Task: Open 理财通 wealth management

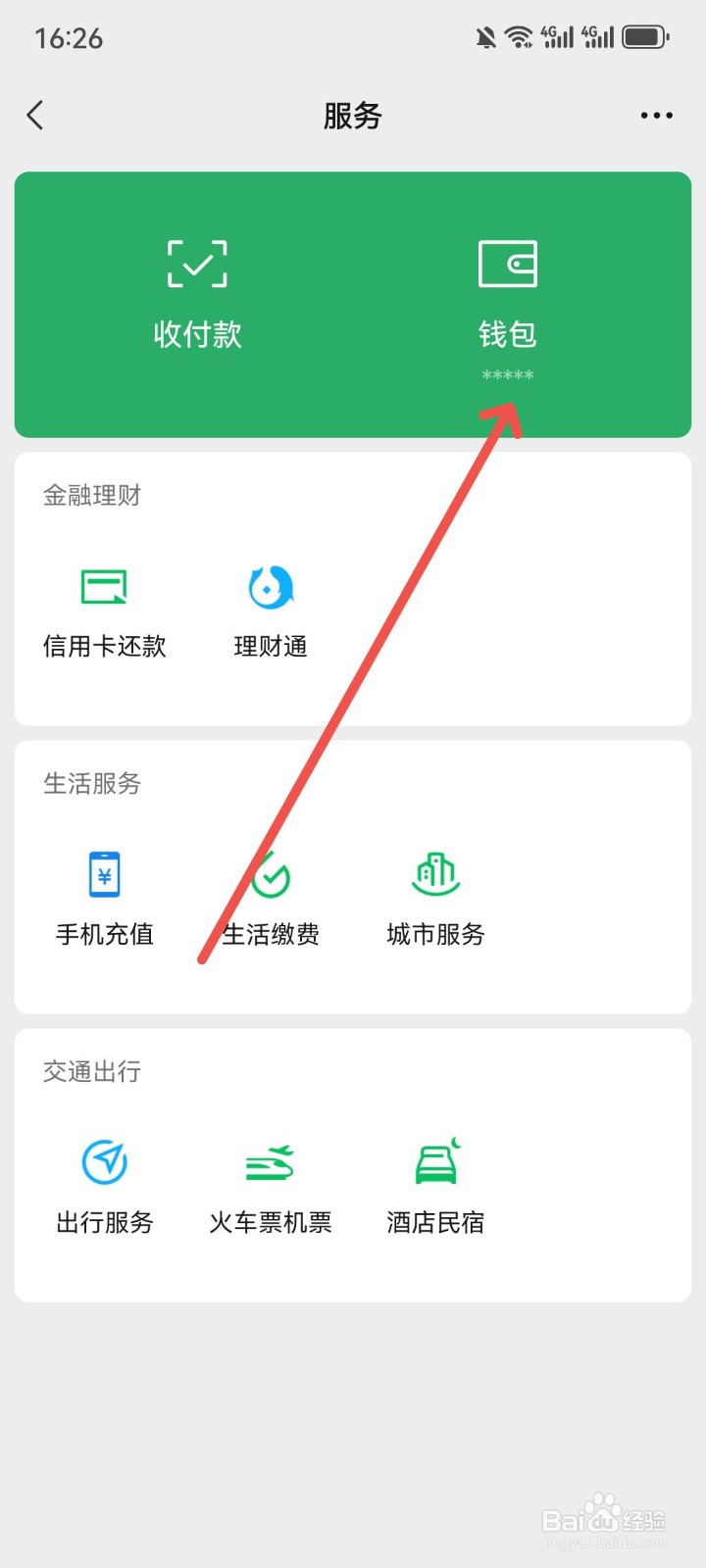Action: 270,608
